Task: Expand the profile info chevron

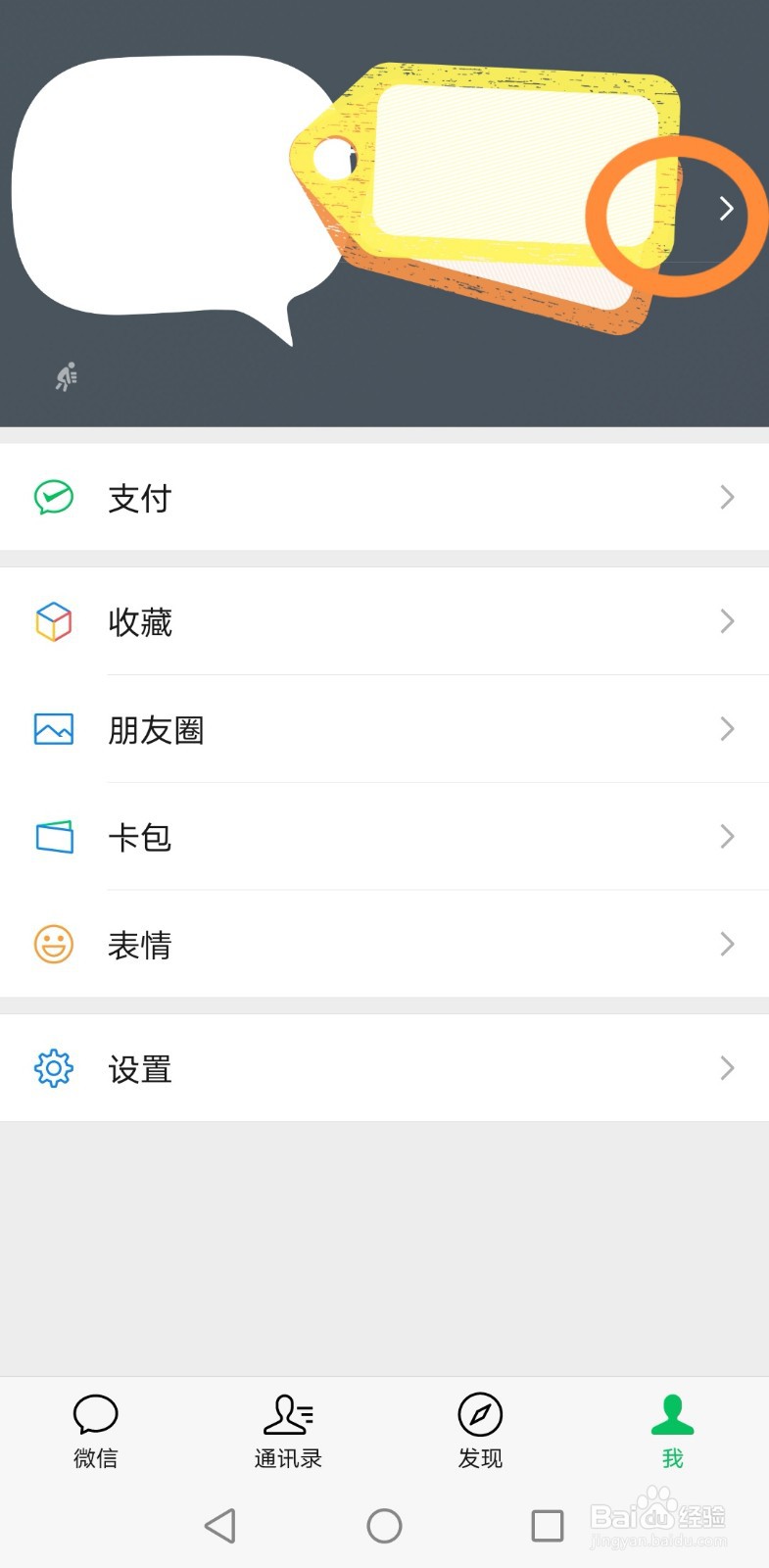Action: coord(726,209)
